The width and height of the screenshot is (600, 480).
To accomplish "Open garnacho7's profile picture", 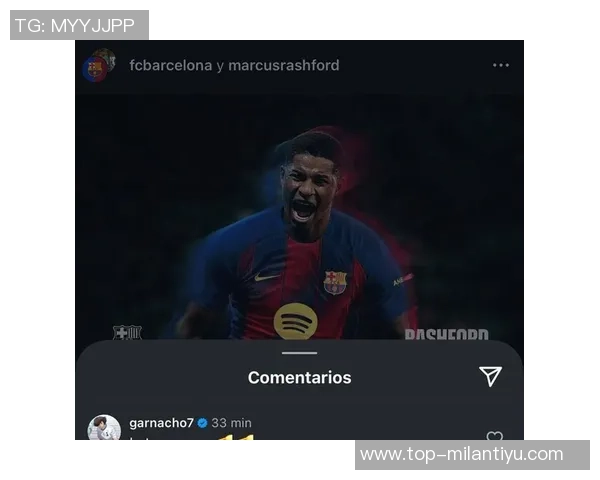I will [104, 428].
